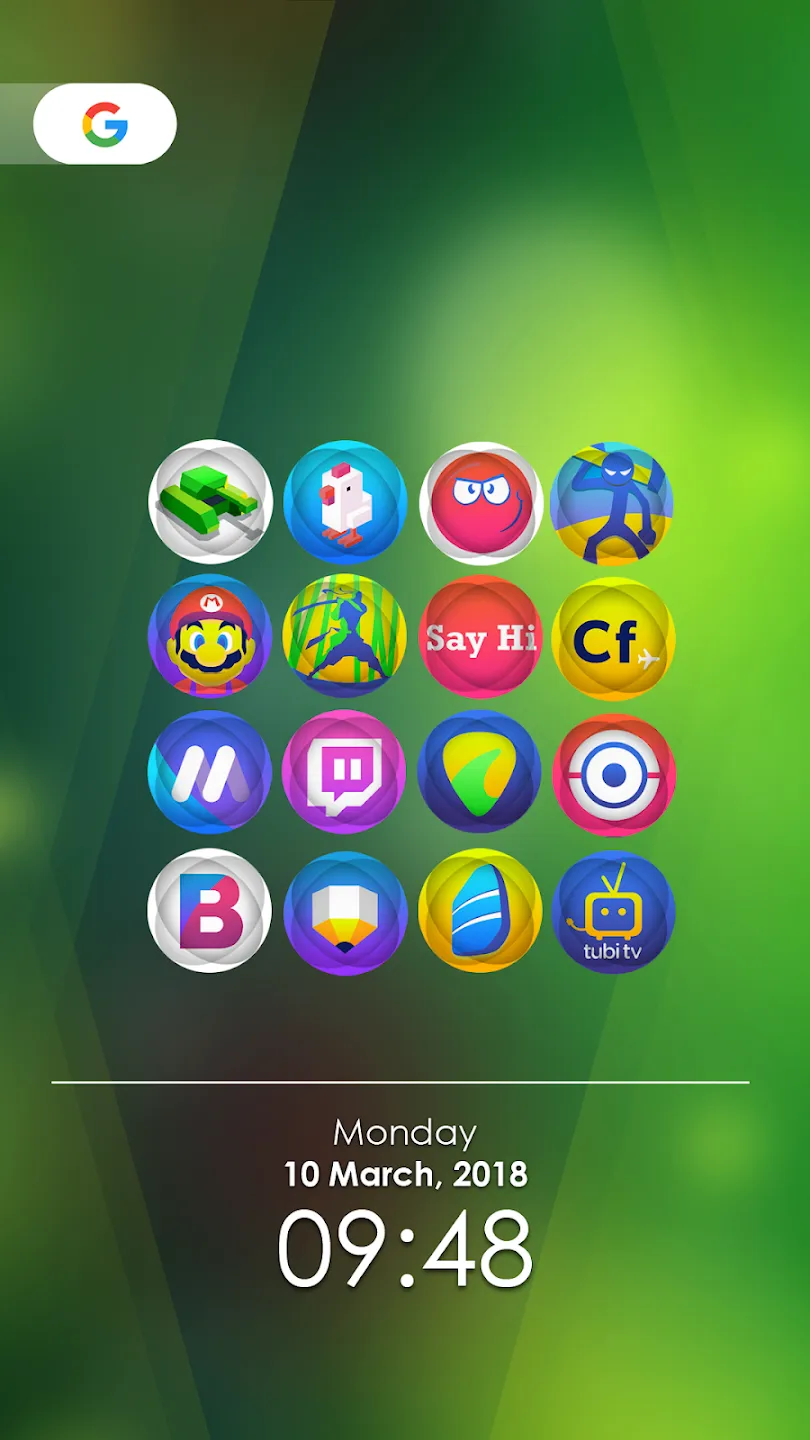
Task: Launch the pink letter B app
Action: (x=210, y=910)
